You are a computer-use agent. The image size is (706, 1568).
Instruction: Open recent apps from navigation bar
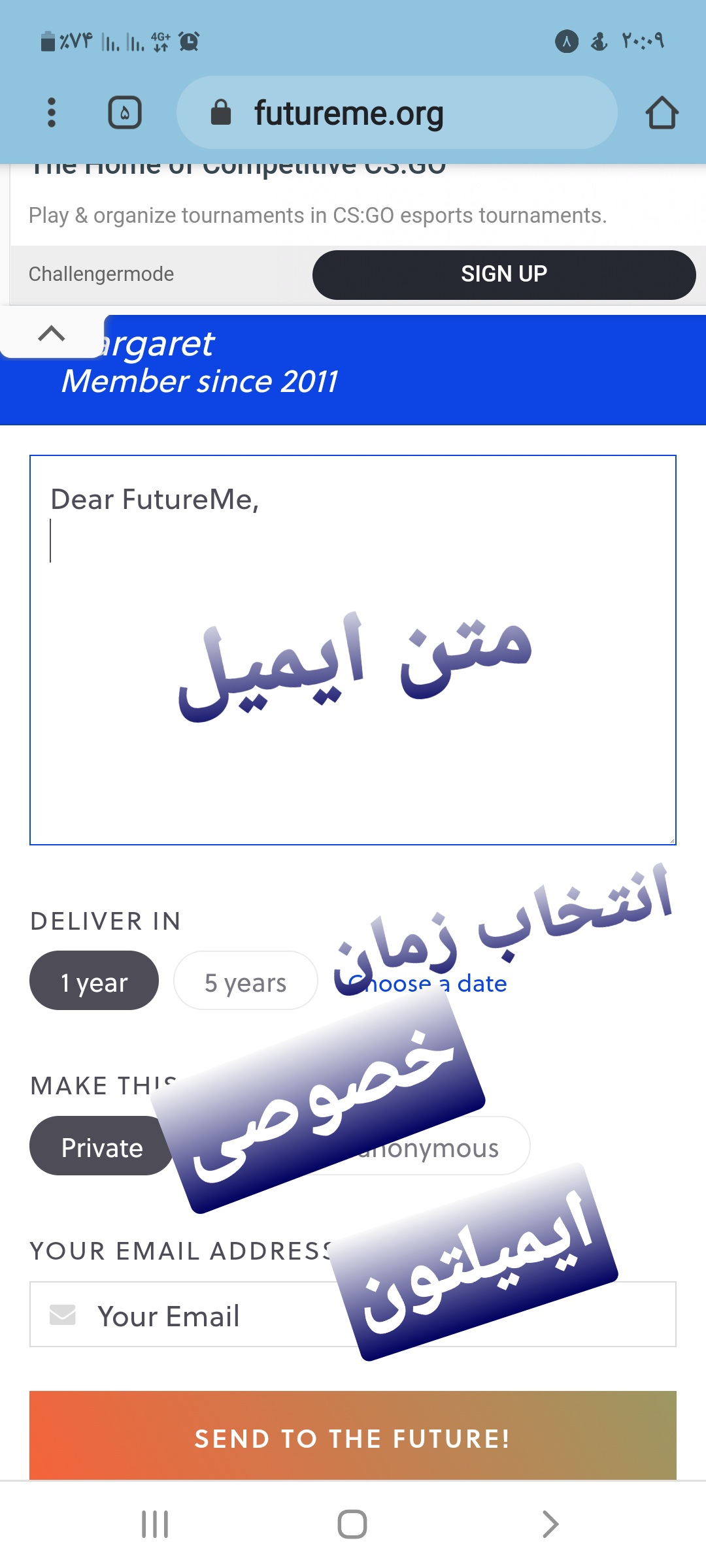click(x=155, y=1524)
